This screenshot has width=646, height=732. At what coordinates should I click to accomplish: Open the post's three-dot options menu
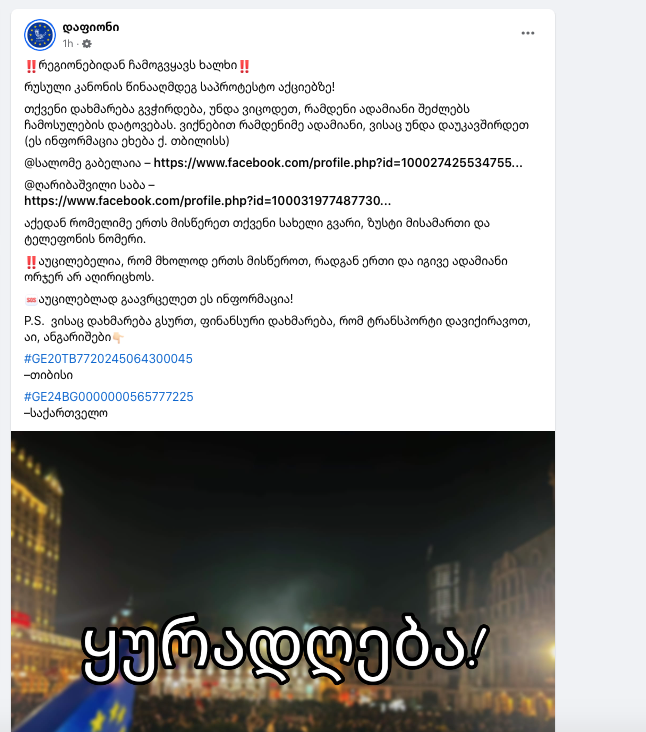click(x=527, y=33)
